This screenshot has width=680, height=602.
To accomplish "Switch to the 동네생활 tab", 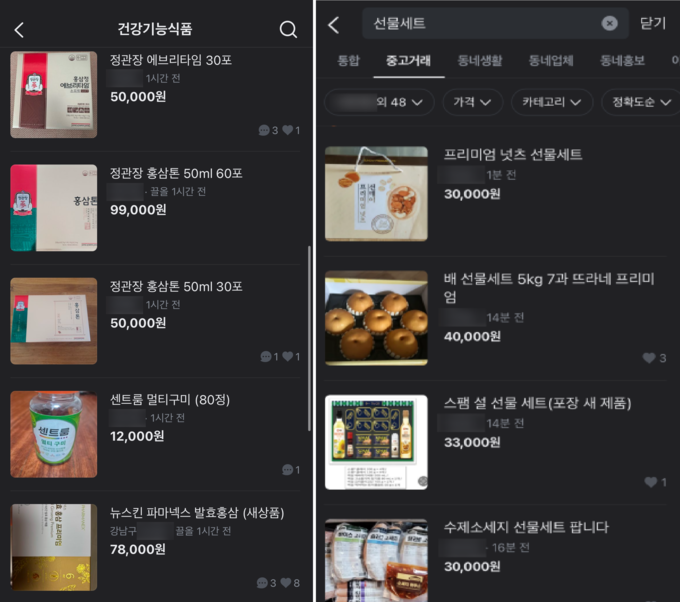I will (x=480, y=61).
